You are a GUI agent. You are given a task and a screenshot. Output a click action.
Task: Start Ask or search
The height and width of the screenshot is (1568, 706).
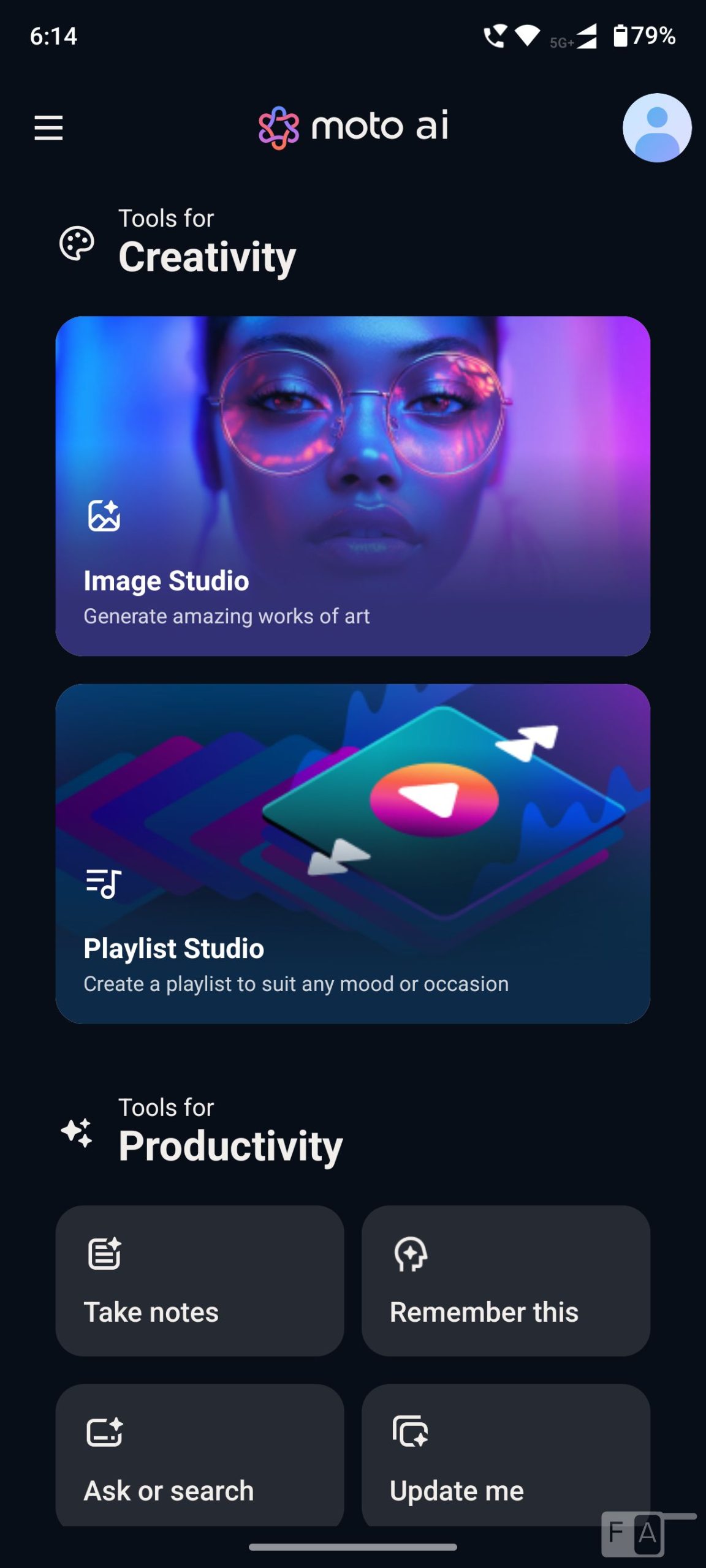click(199, 1458)
